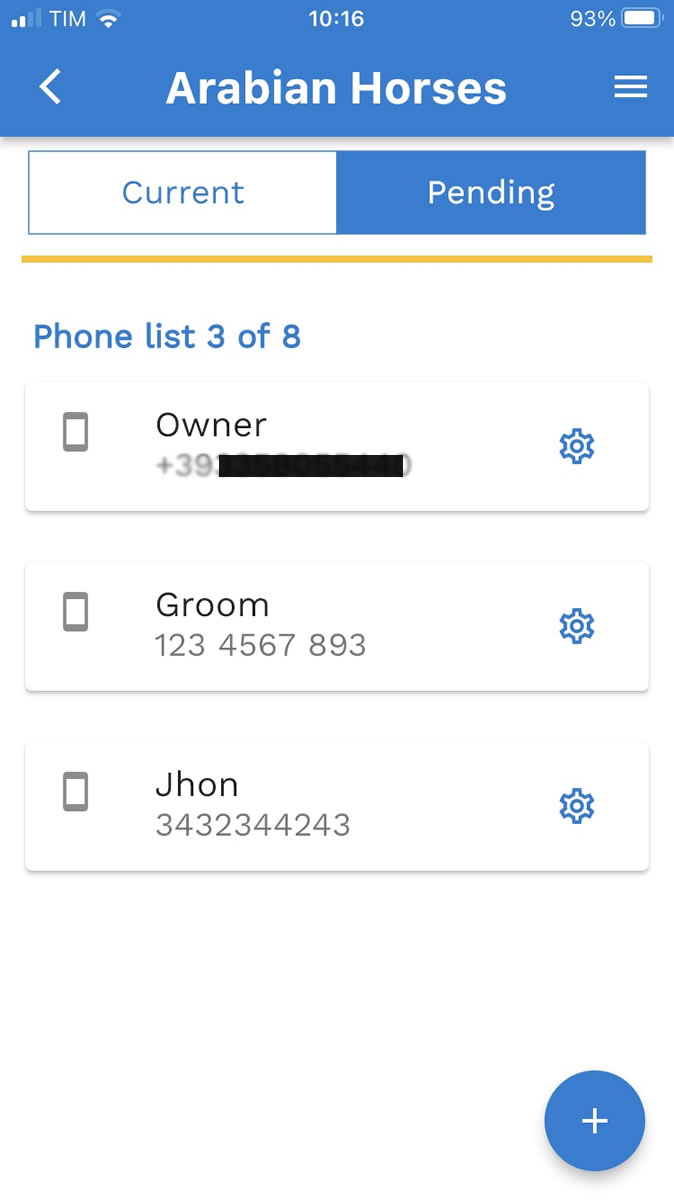This screenshot has height=1200, width=674.
Task: Open settings gear for Owner
Action: tap(577, 446)
